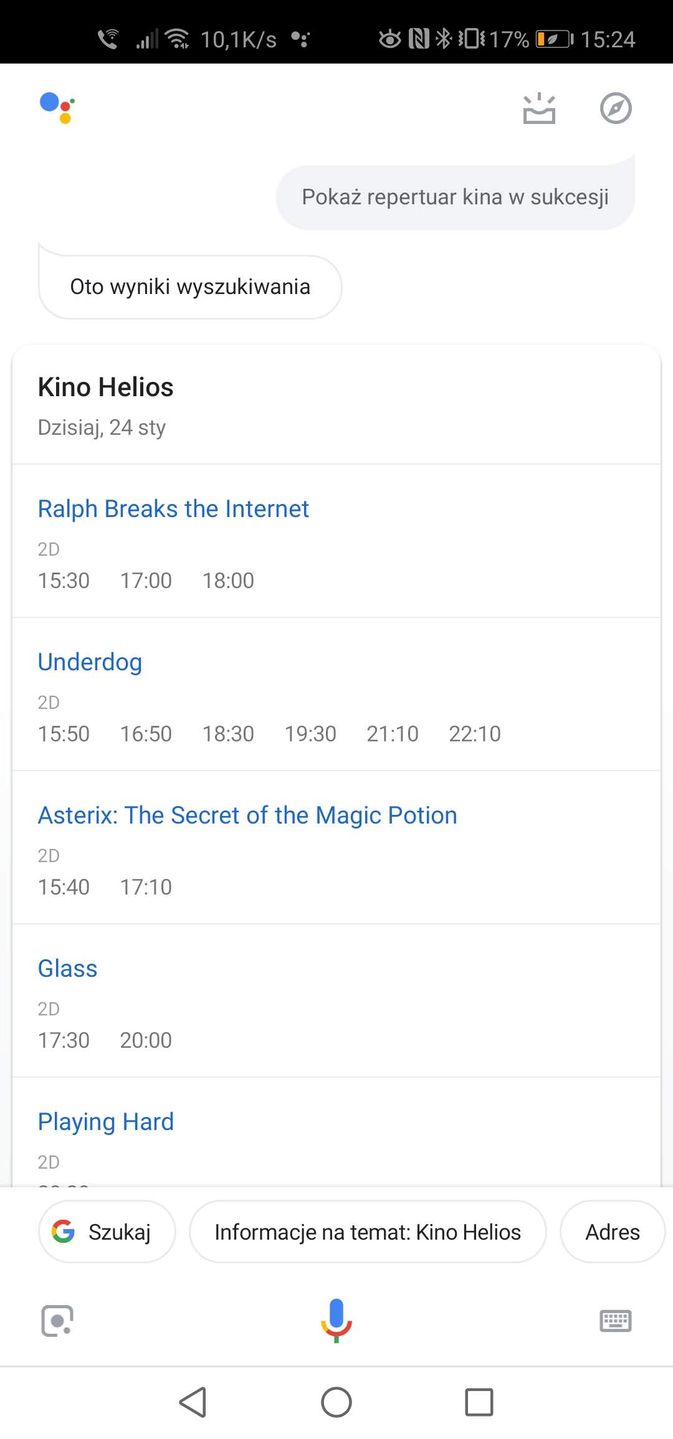Viewport: 673px width, 1439px height.
Task: Tap the Szukaj Google search chip
Action: [x=107, y=1232]
